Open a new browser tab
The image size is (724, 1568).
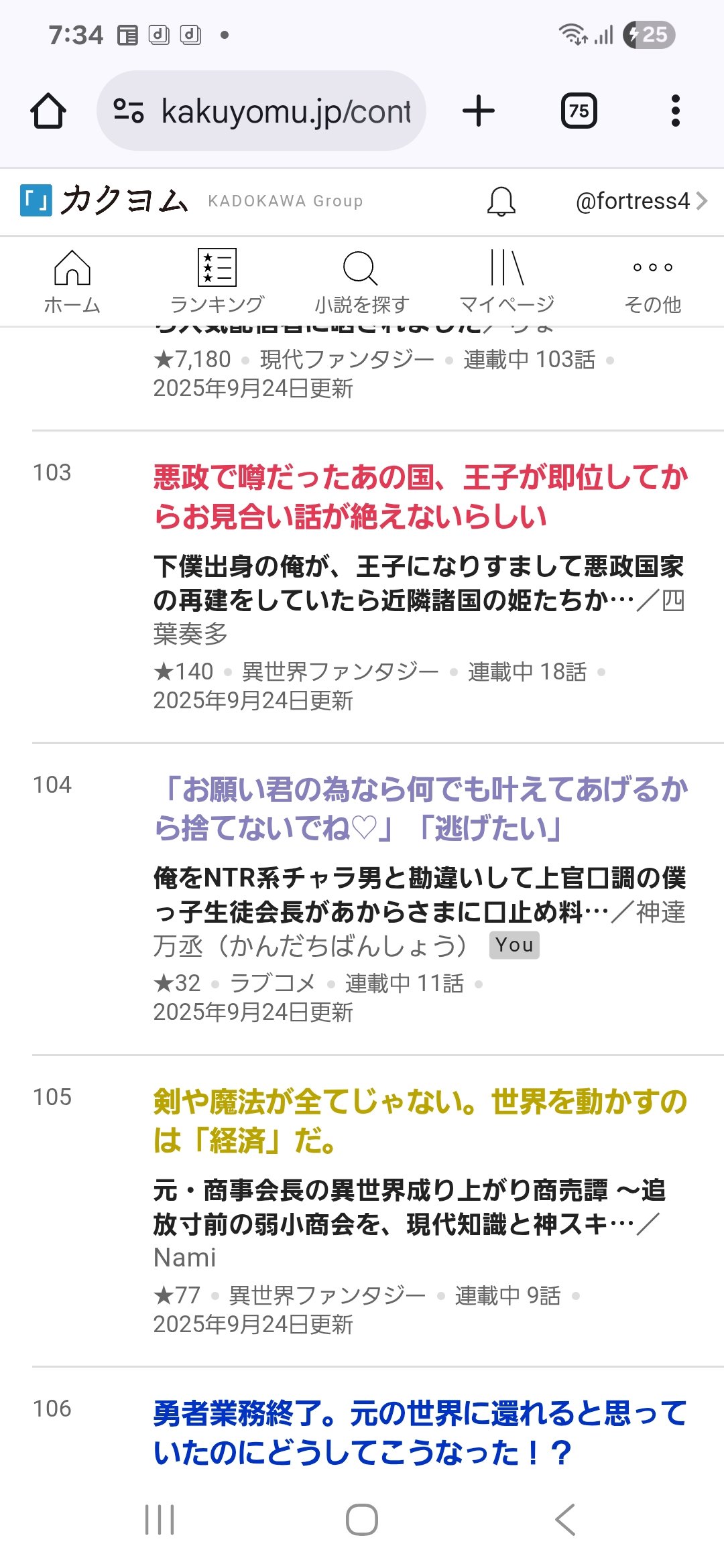479,111
